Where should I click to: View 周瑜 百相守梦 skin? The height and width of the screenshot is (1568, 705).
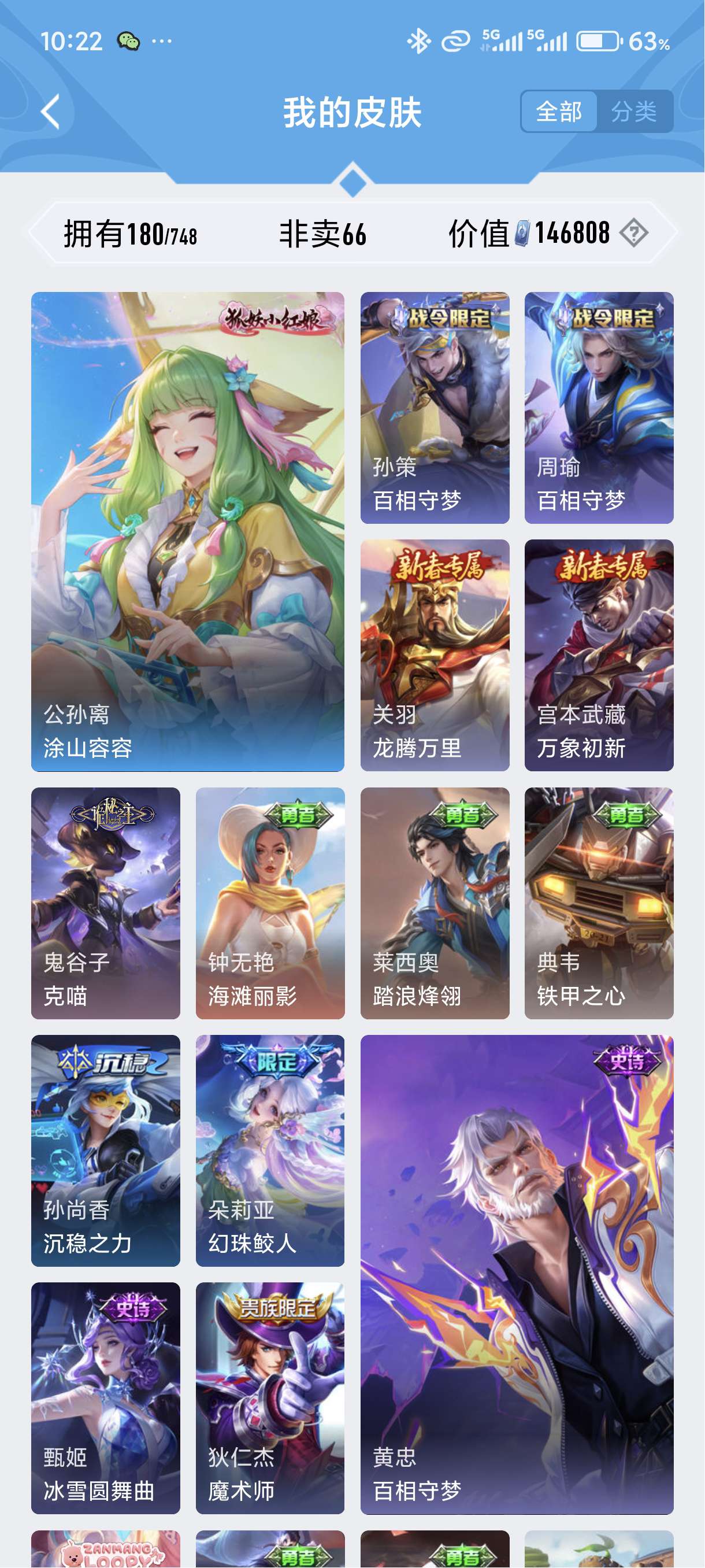coord(599,408)
